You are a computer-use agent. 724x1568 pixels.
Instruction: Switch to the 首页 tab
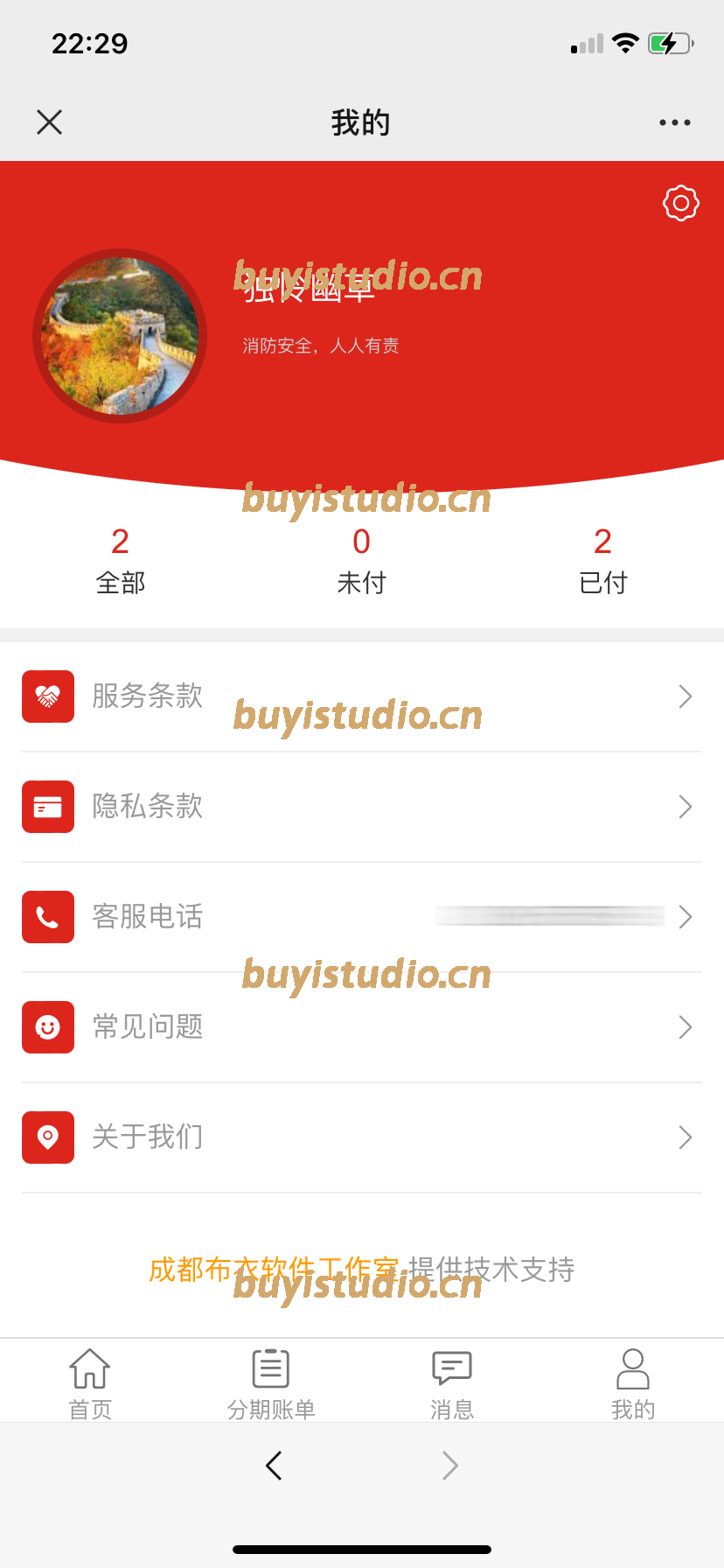coord(90,1382)
